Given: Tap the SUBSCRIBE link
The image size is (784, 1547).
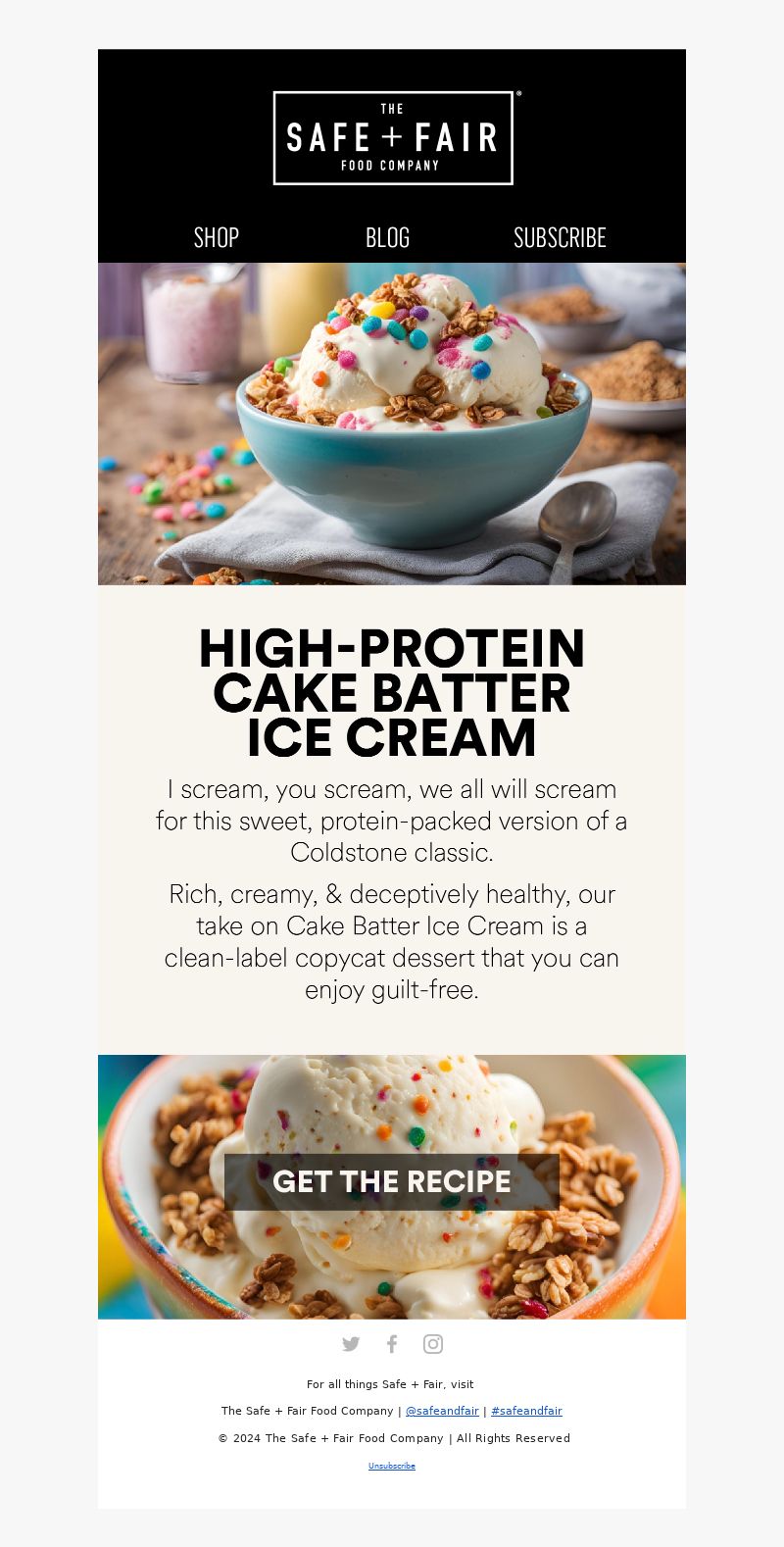Looking at the screenshot, I should (x=560, y=237).
